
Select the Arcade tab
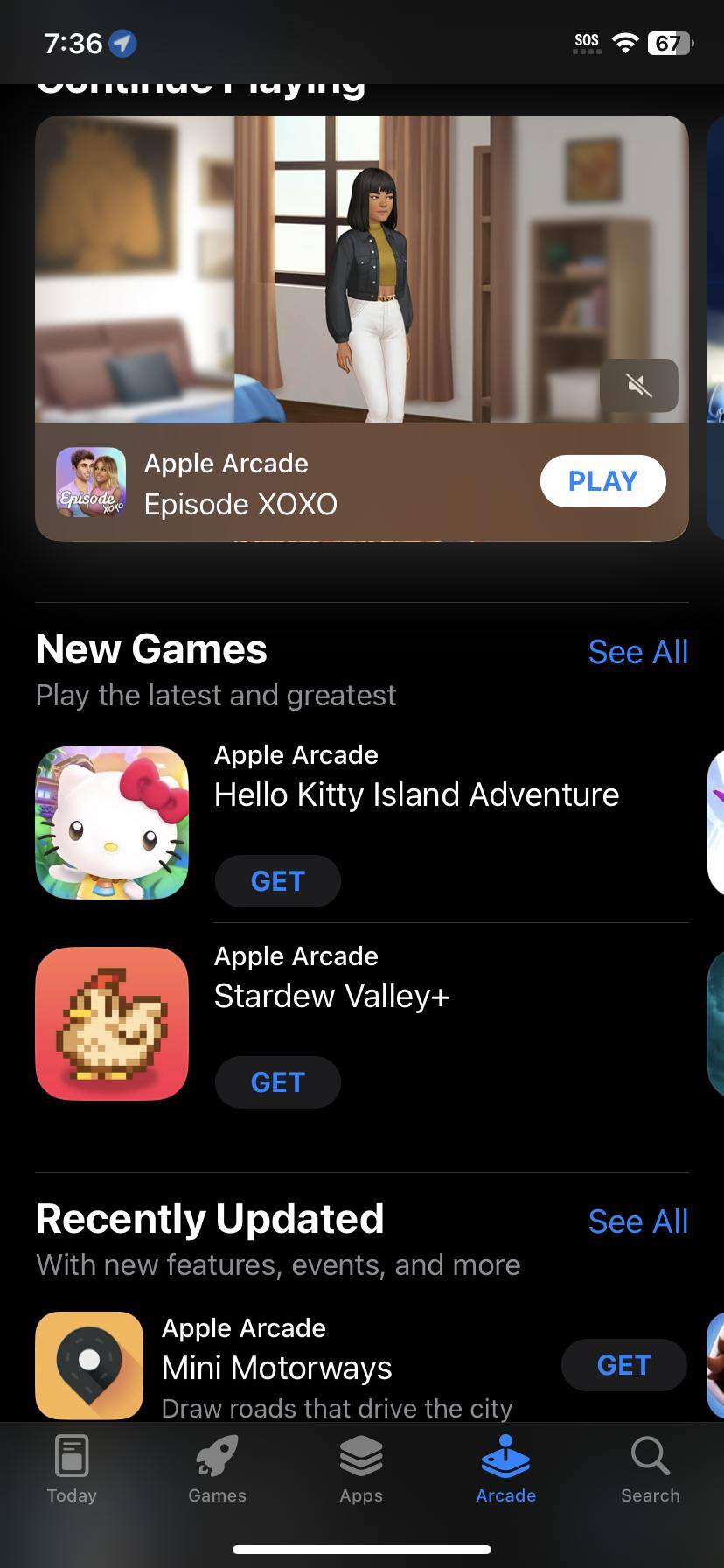(505, 1470)
